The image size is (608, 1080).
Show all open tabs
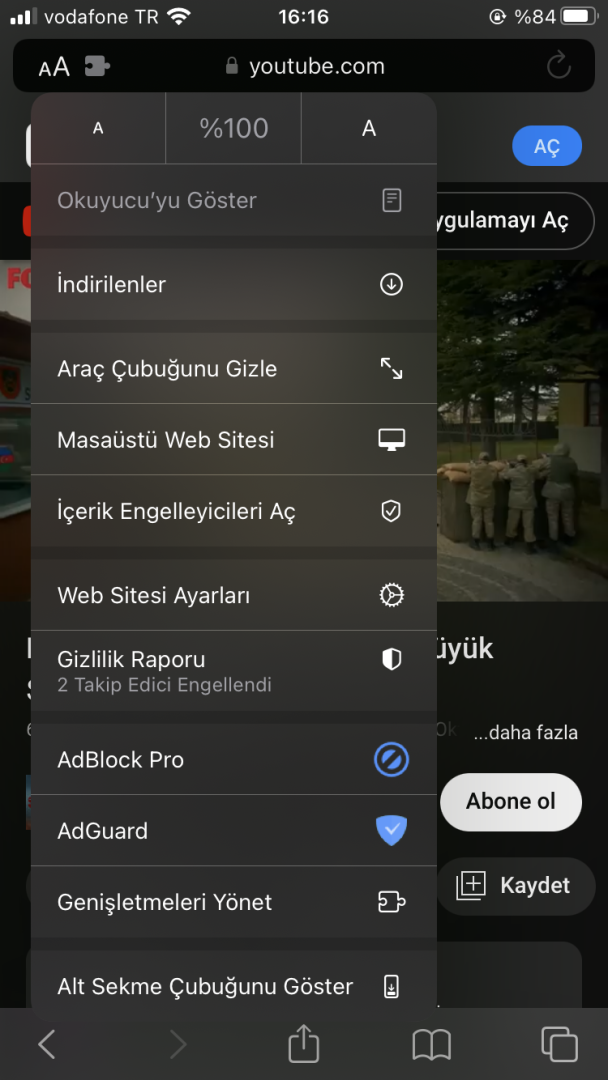tap(558, 1045)
